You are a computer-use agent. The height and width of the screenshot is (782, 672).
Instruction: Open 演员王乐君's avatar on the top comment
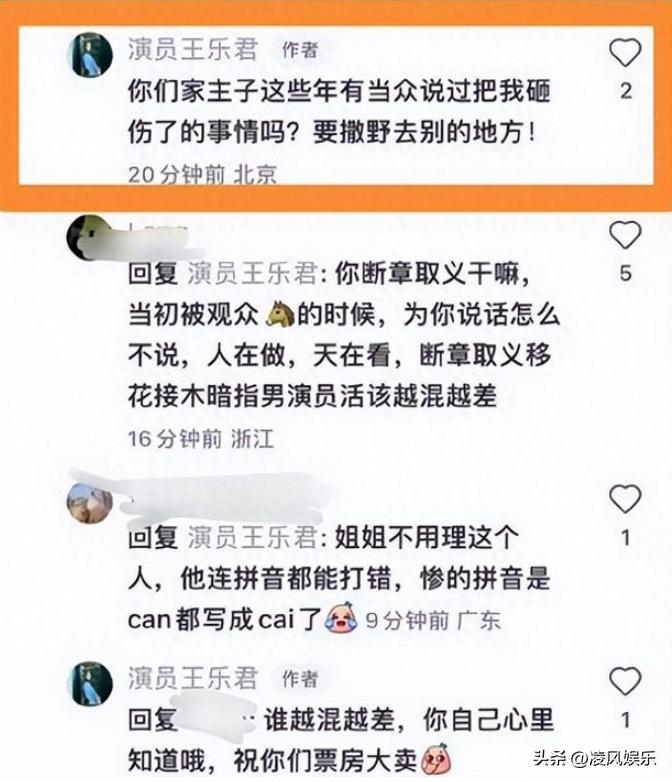(x=90, y=54)
